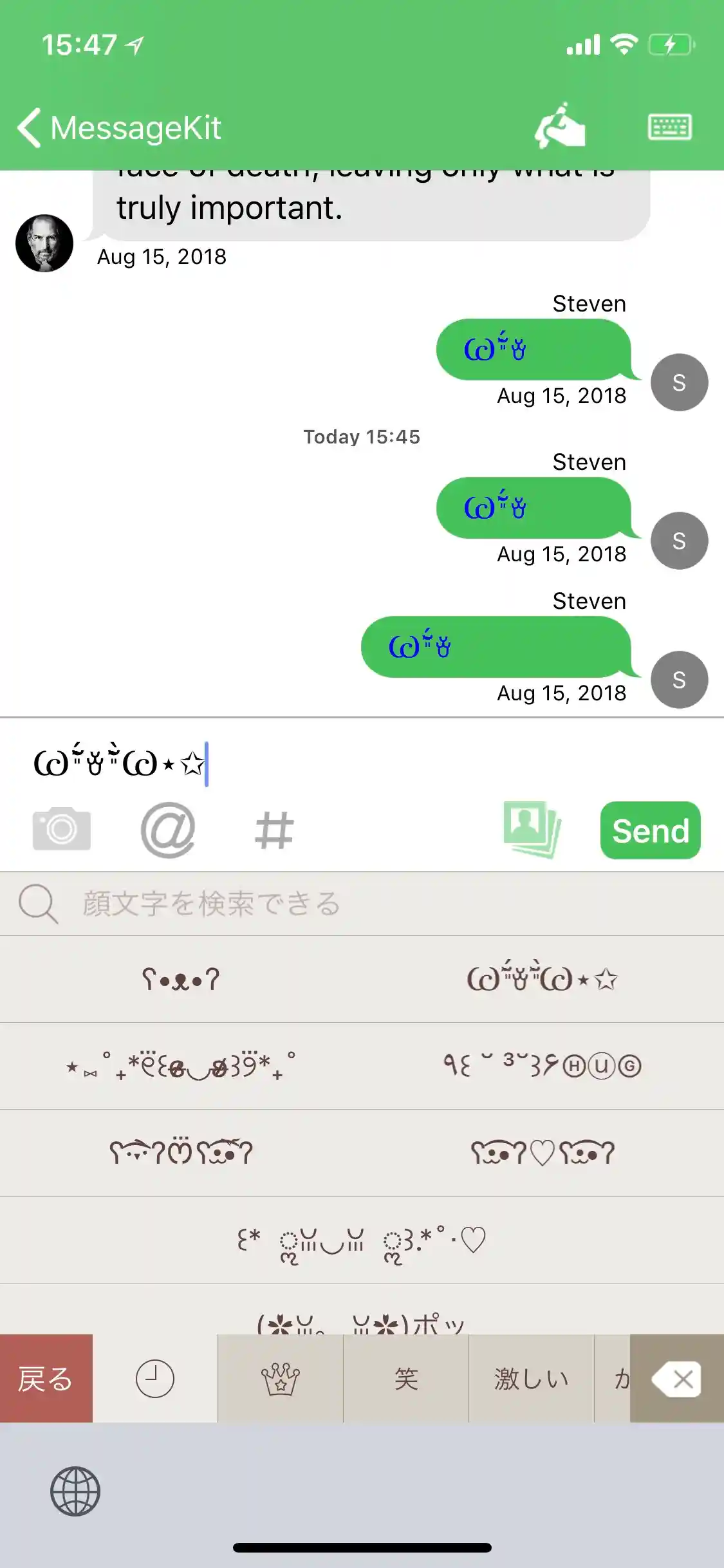
Task: Open the photo library picker
Action: point(532,830)
